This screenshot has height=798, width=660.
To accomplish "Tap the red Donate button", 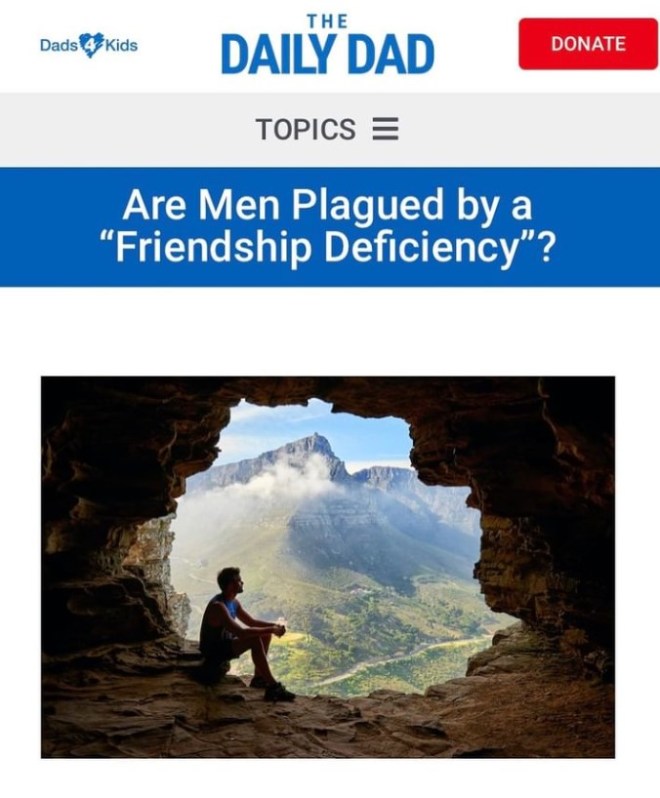I will point(587,44).
